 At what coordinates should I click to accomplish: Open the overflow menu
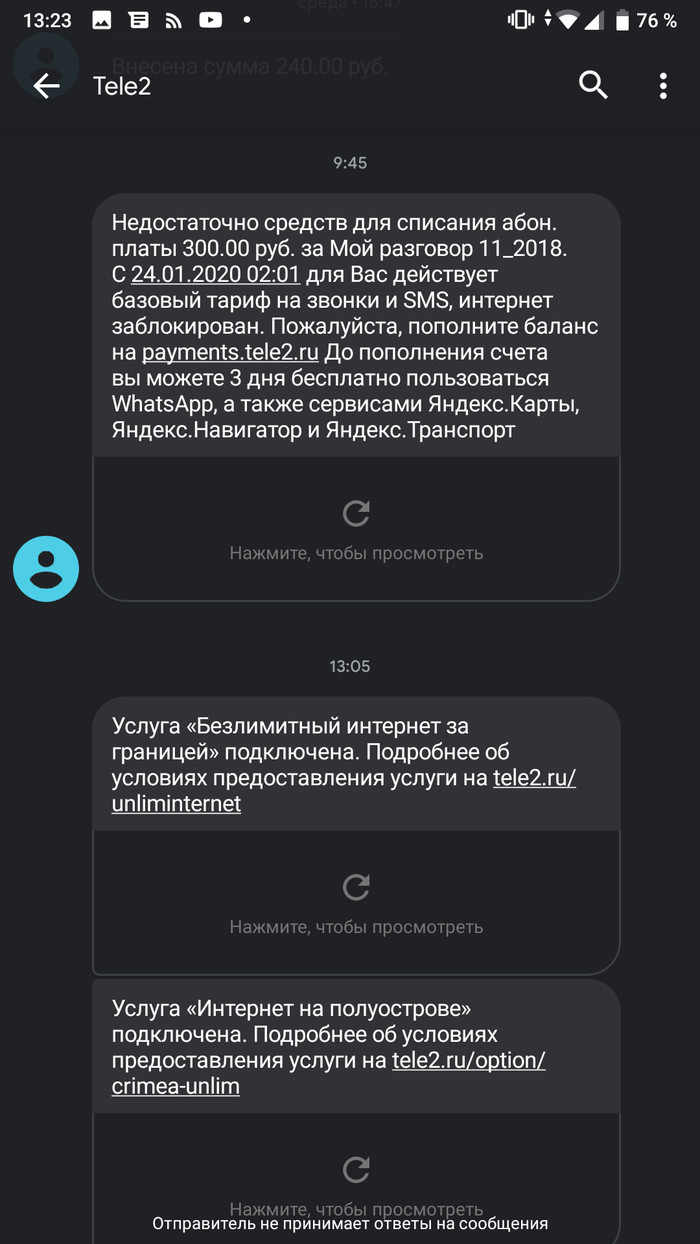click(x=663, y=86)
